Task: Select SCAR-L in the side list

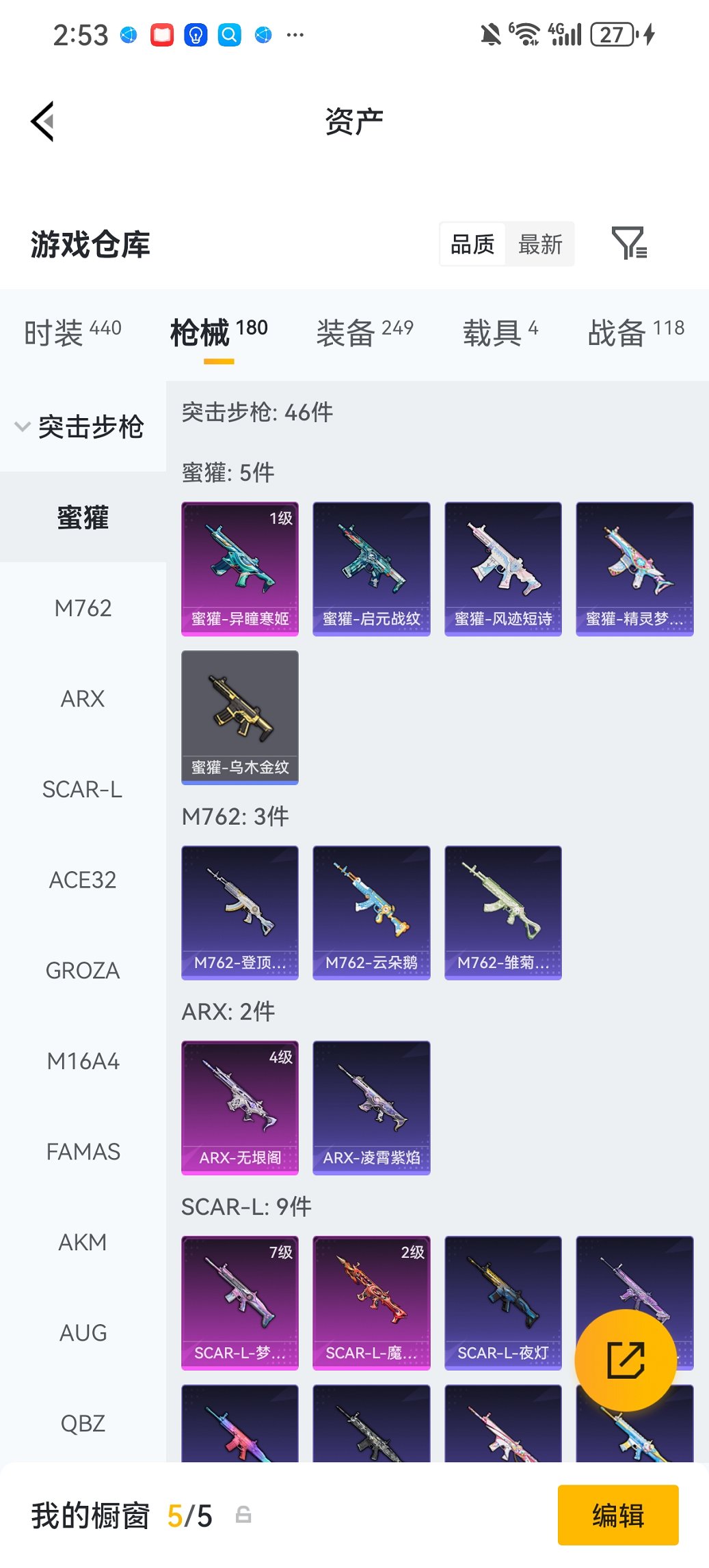Action: coord(83,789)
